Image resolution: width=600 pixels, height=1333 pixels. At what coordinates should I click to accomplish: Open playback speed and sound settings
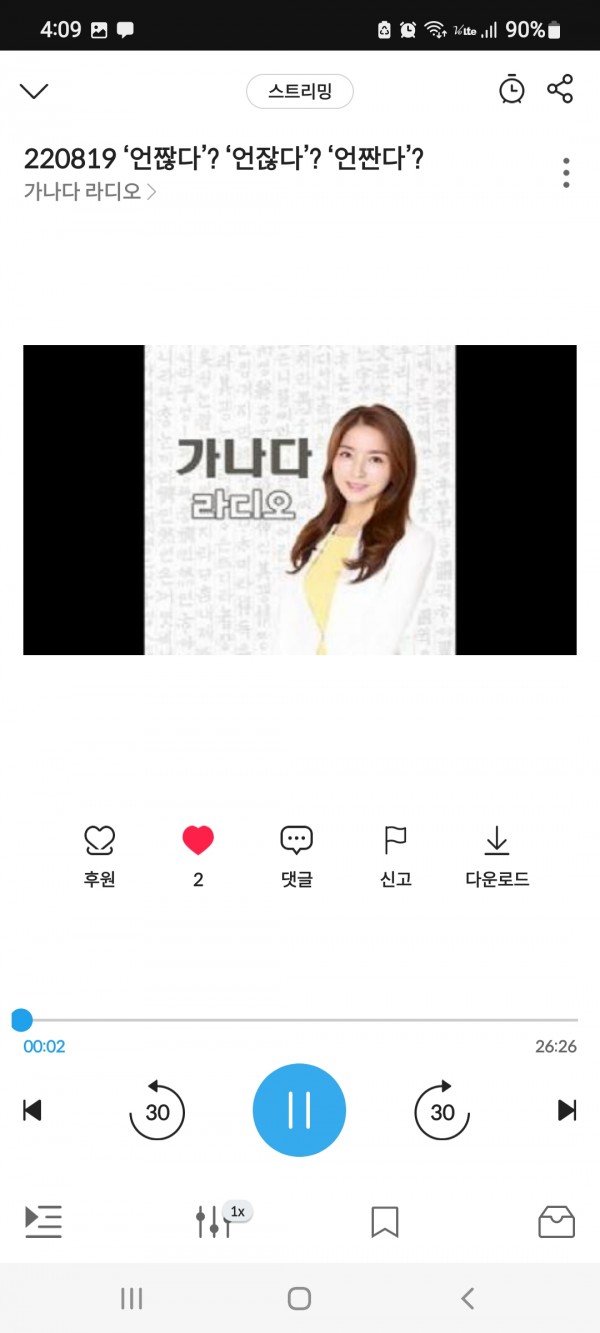click(214, 1221)
